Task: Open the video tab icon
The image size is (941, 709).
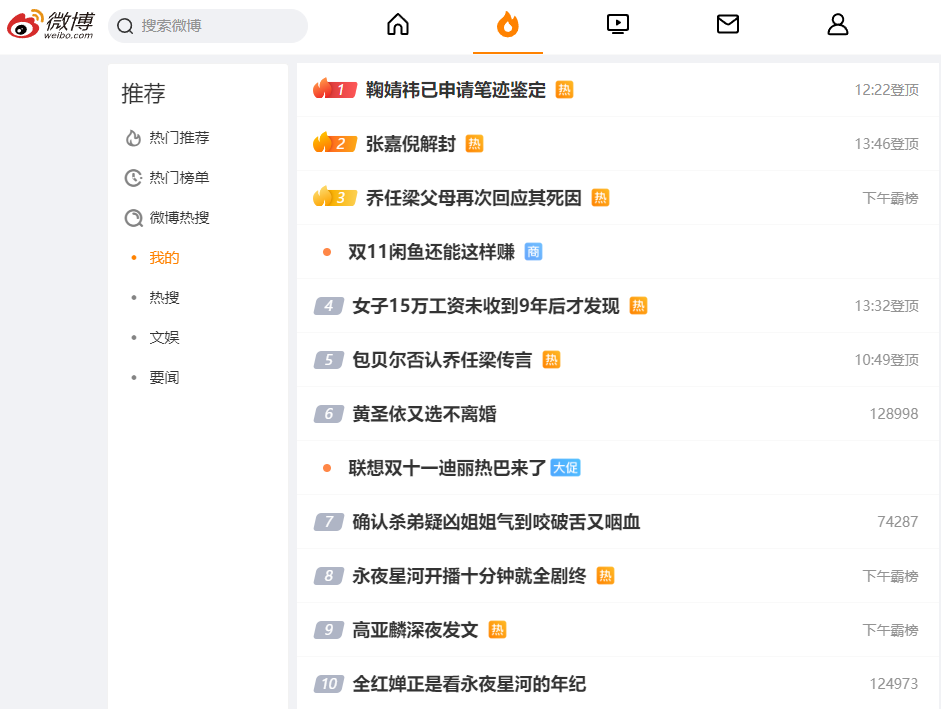Action: tap(618, 25)
